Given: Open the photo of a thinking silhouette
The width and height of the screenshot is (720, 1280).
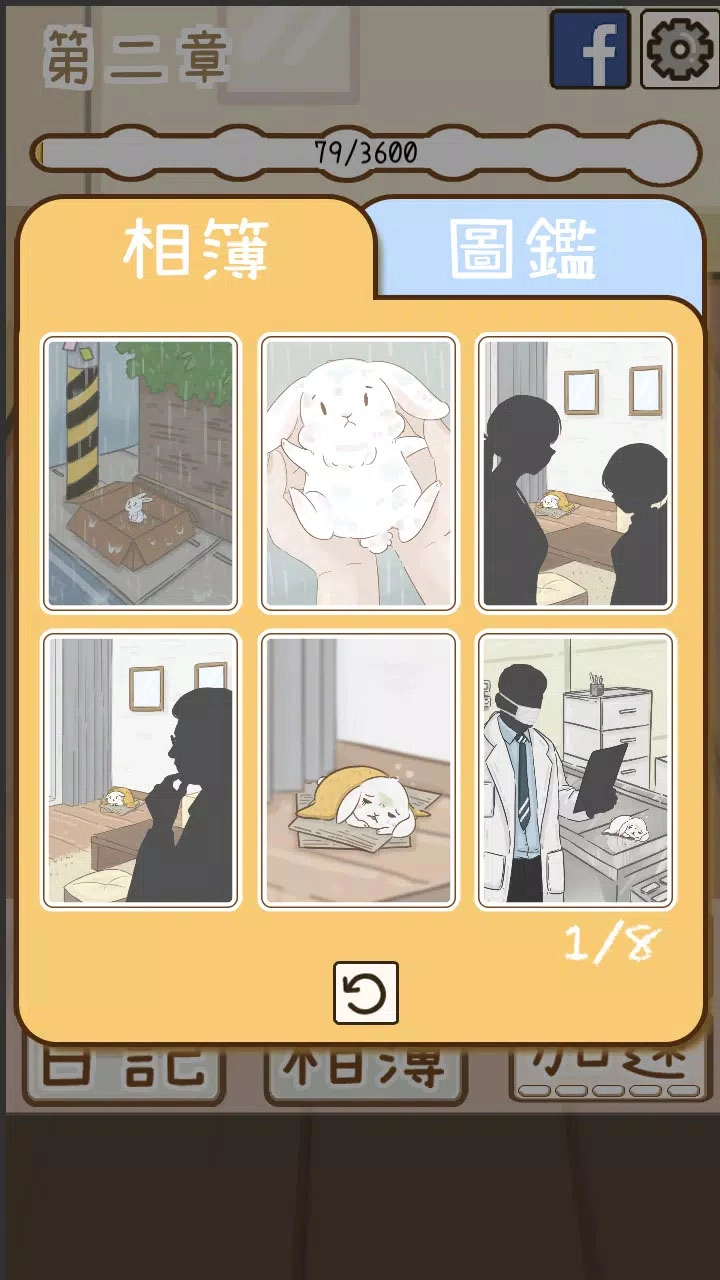Looking at the screenshot, I should (141, 770).
